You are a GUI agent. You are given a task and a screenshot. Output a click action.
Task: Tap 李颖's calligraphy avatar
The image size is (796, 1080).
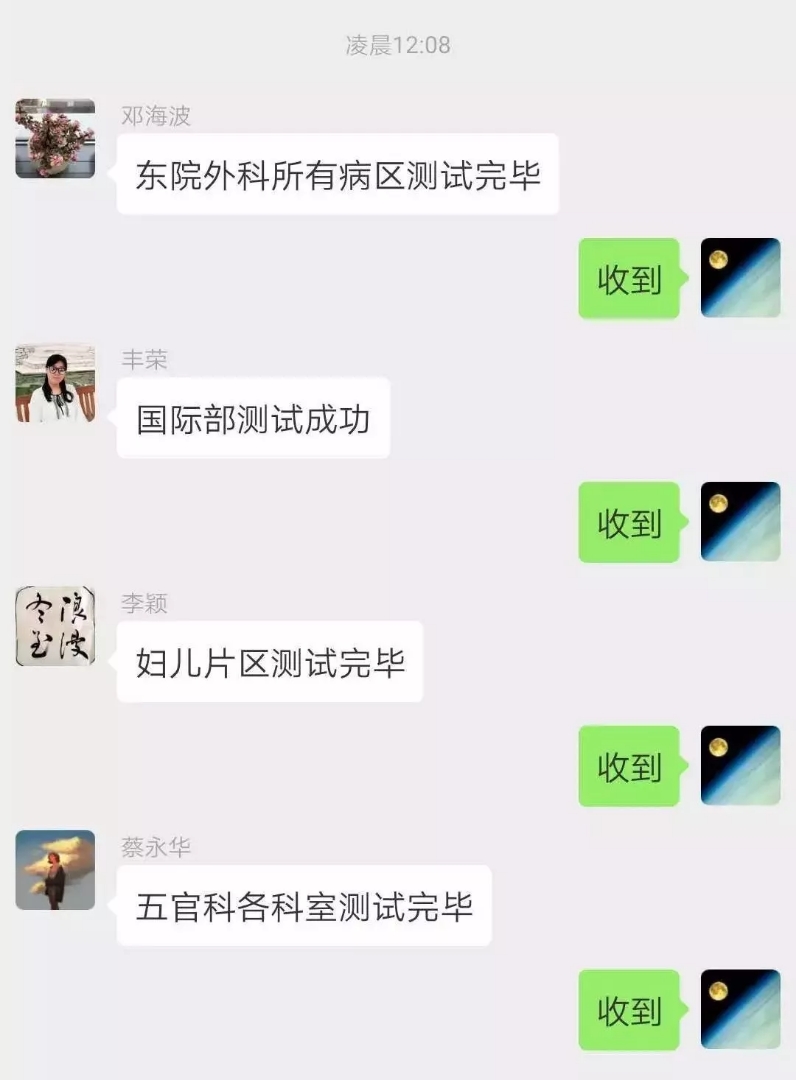tap(55, 626)
